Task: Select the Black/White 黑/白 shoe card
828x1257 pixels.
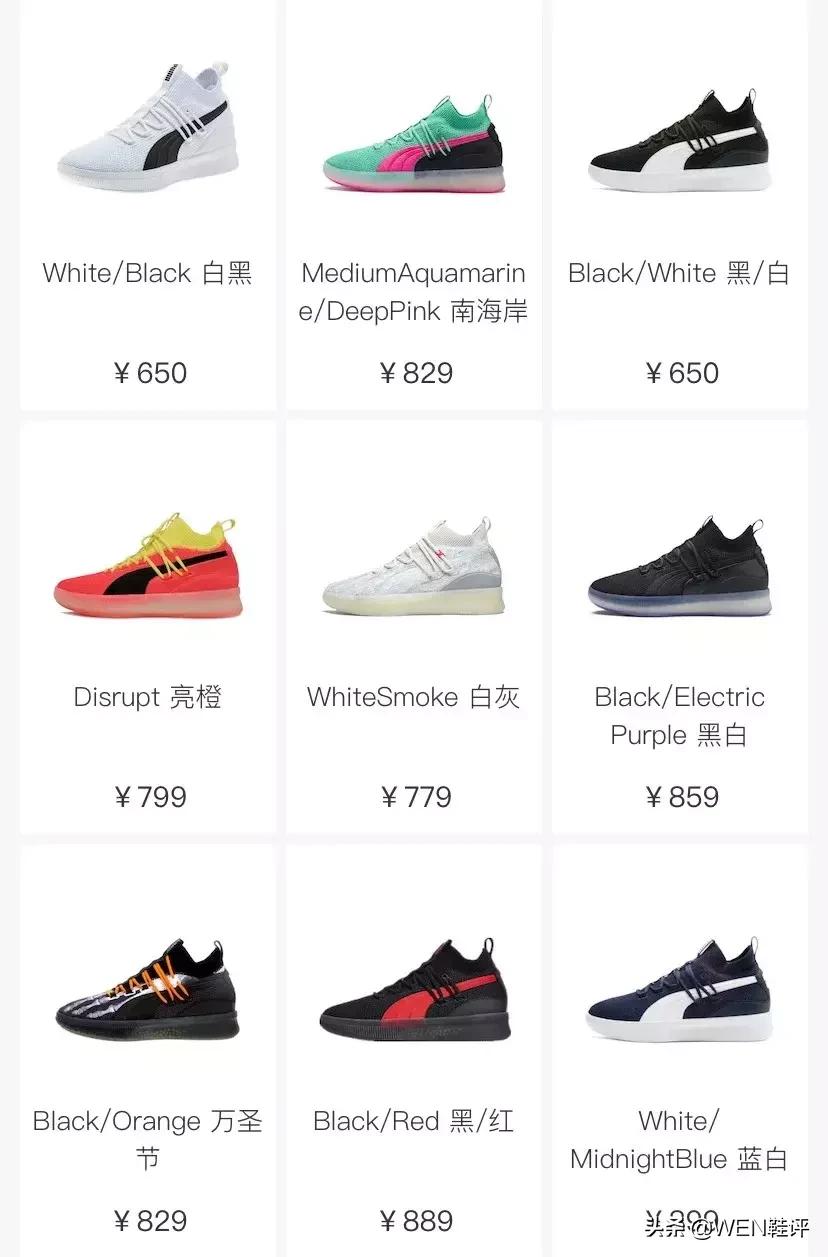Action: click(680, 140)
